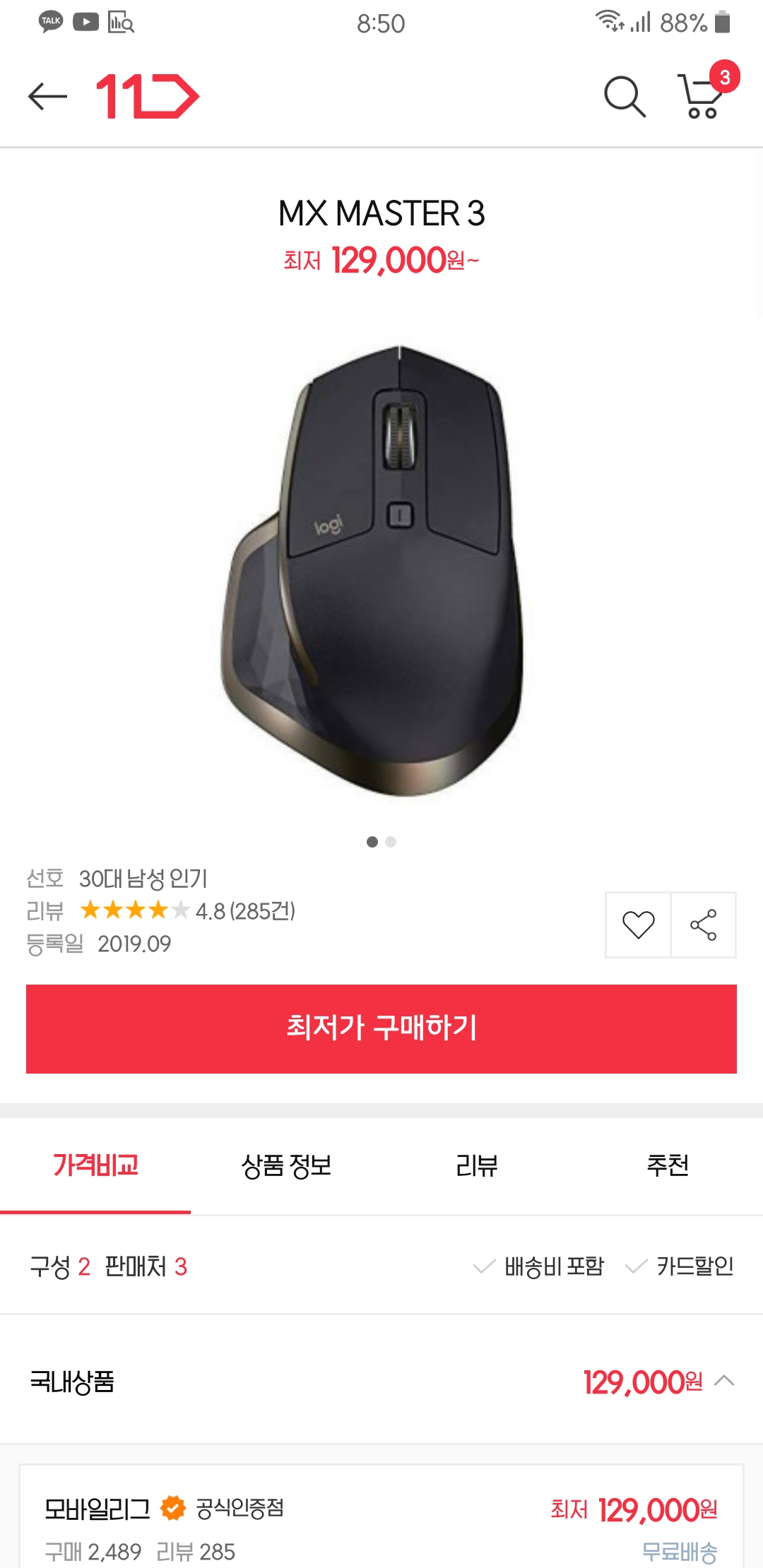
Task: Switch to the 리뷰 tab
Action: pyautogui.click(x=477, y=1165)
